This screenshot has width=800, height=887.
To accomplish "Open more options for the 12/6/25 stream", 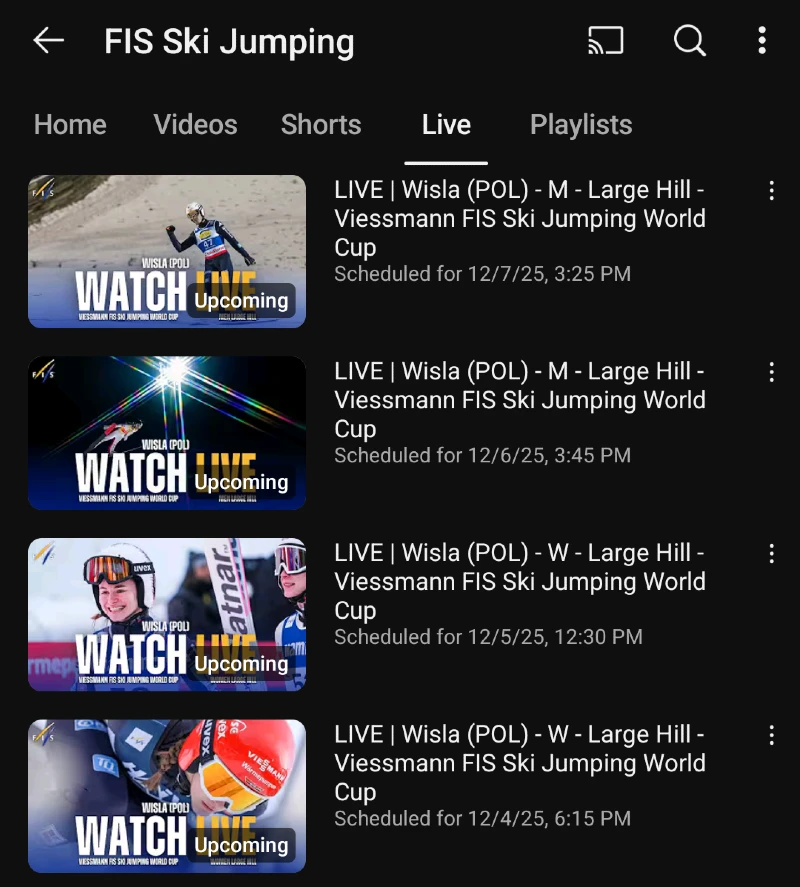I will click(x=771, y=373).
